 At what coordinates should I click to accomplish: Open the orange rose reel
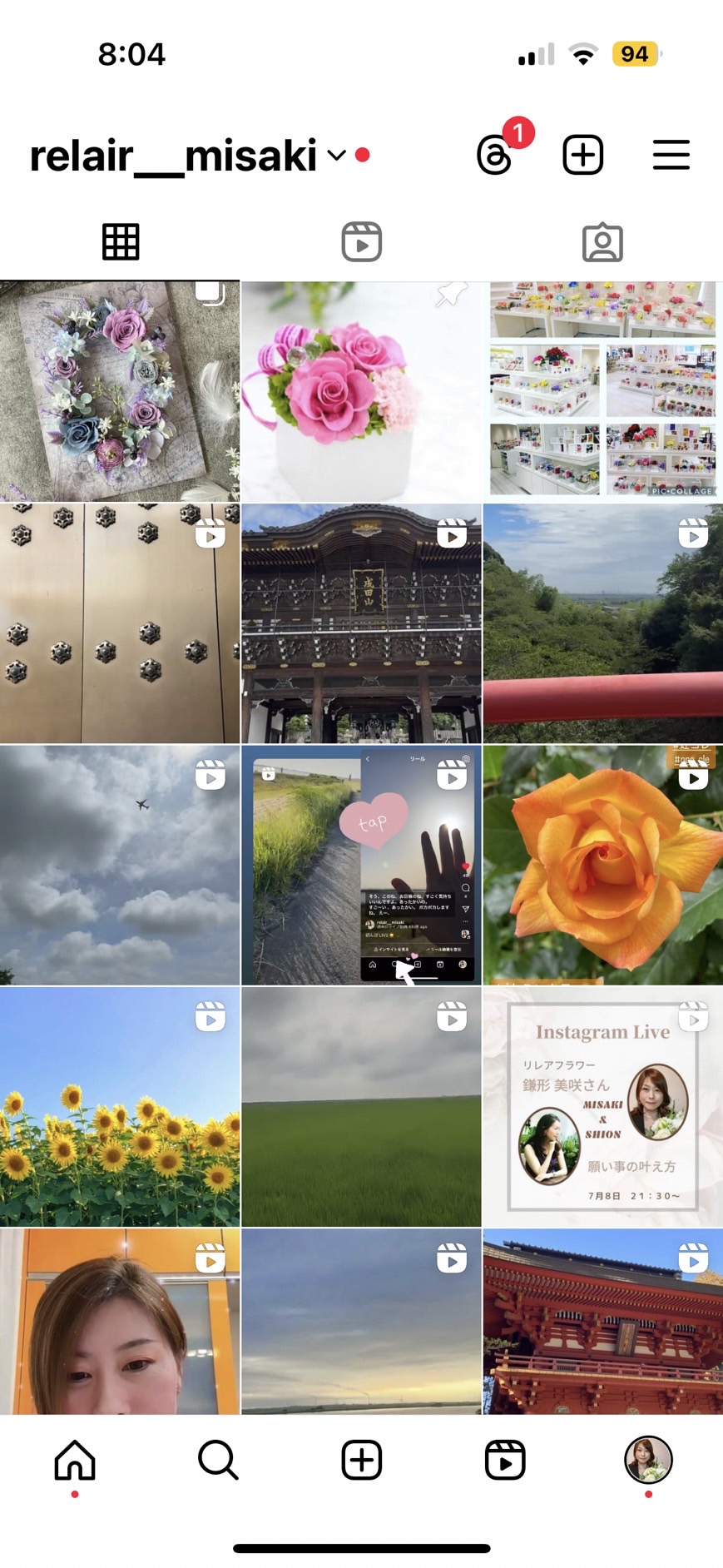[x=603, y=865]
